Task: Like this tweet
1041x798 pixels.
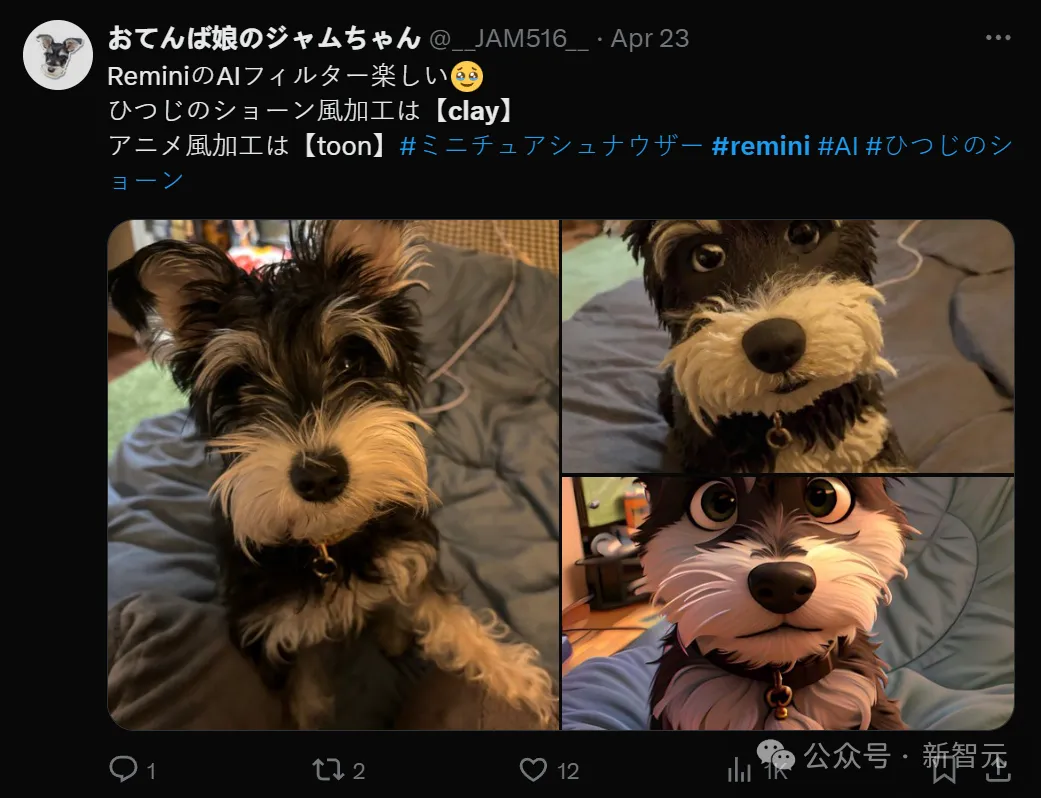Action: point(534,769)
